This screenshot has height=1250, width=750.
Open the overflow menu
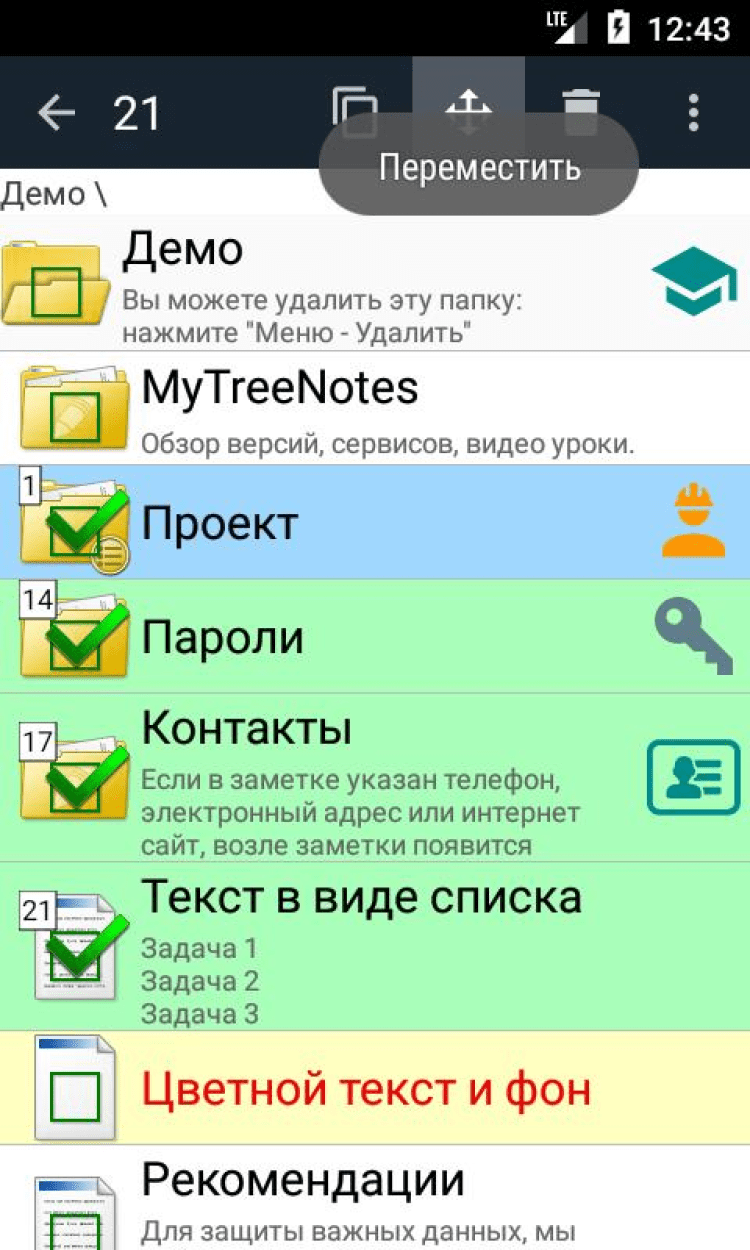tap(693, 112)
